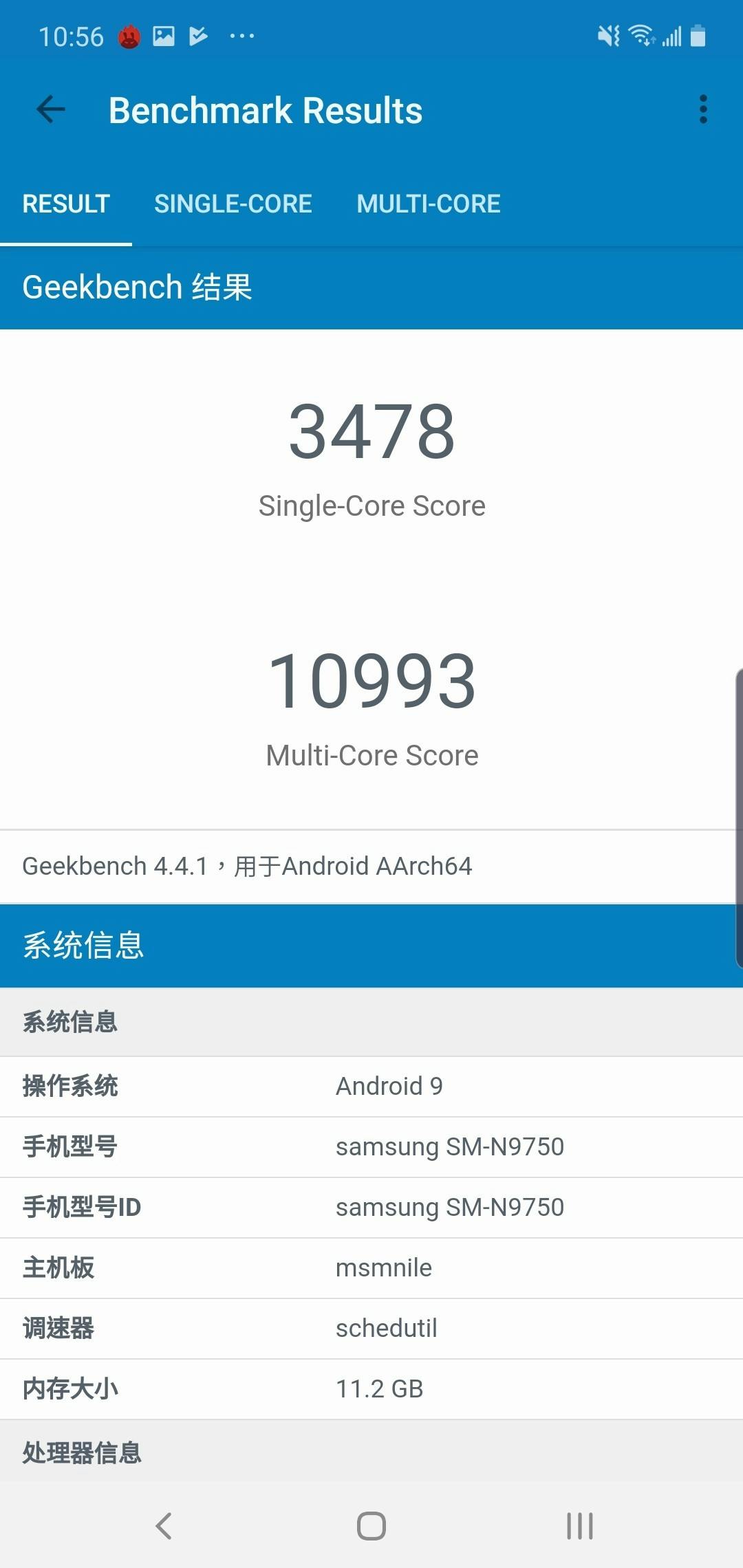Switch to the SINGLE-CORE tab
Screen dimensions: 743x1568
[233, 204]
